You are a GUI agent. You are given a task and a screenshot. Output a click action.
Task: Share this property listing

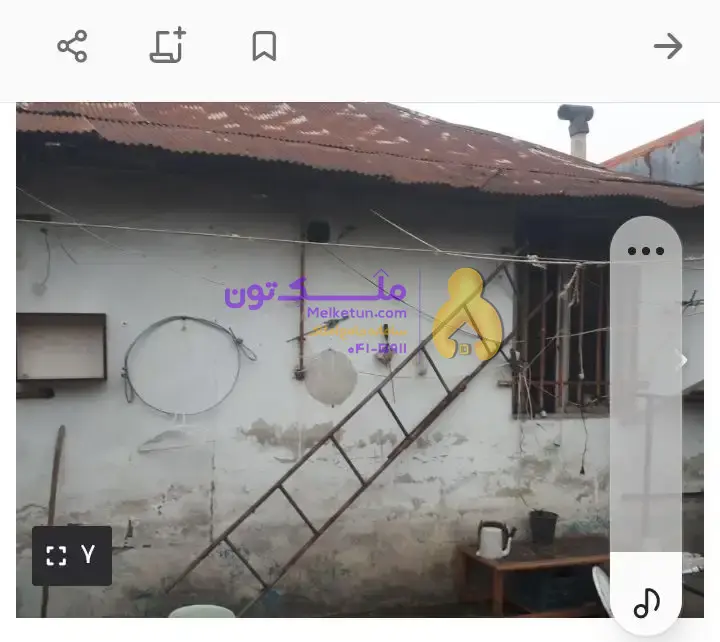[72, 46]
